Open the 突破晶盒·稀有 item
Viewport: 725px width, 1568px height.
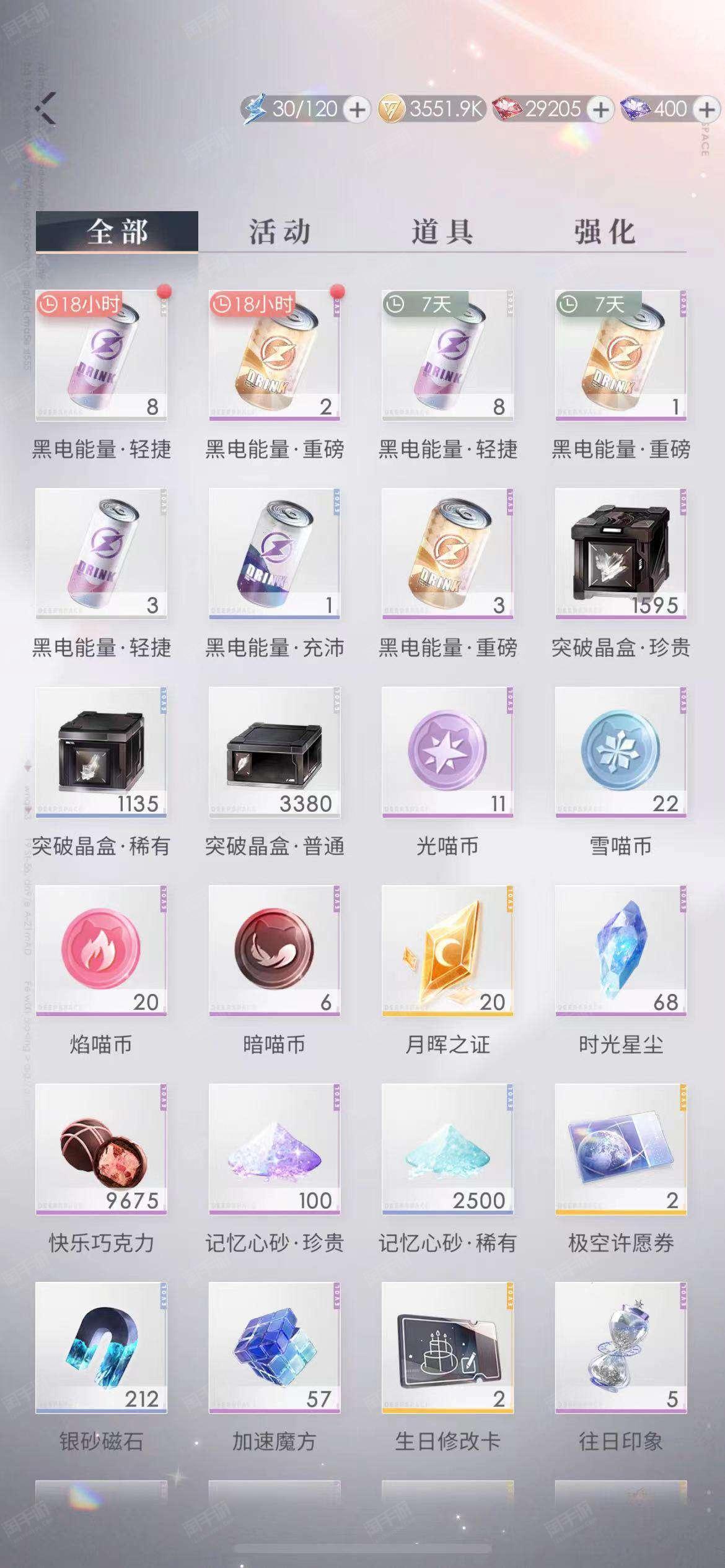click(101, 752)
